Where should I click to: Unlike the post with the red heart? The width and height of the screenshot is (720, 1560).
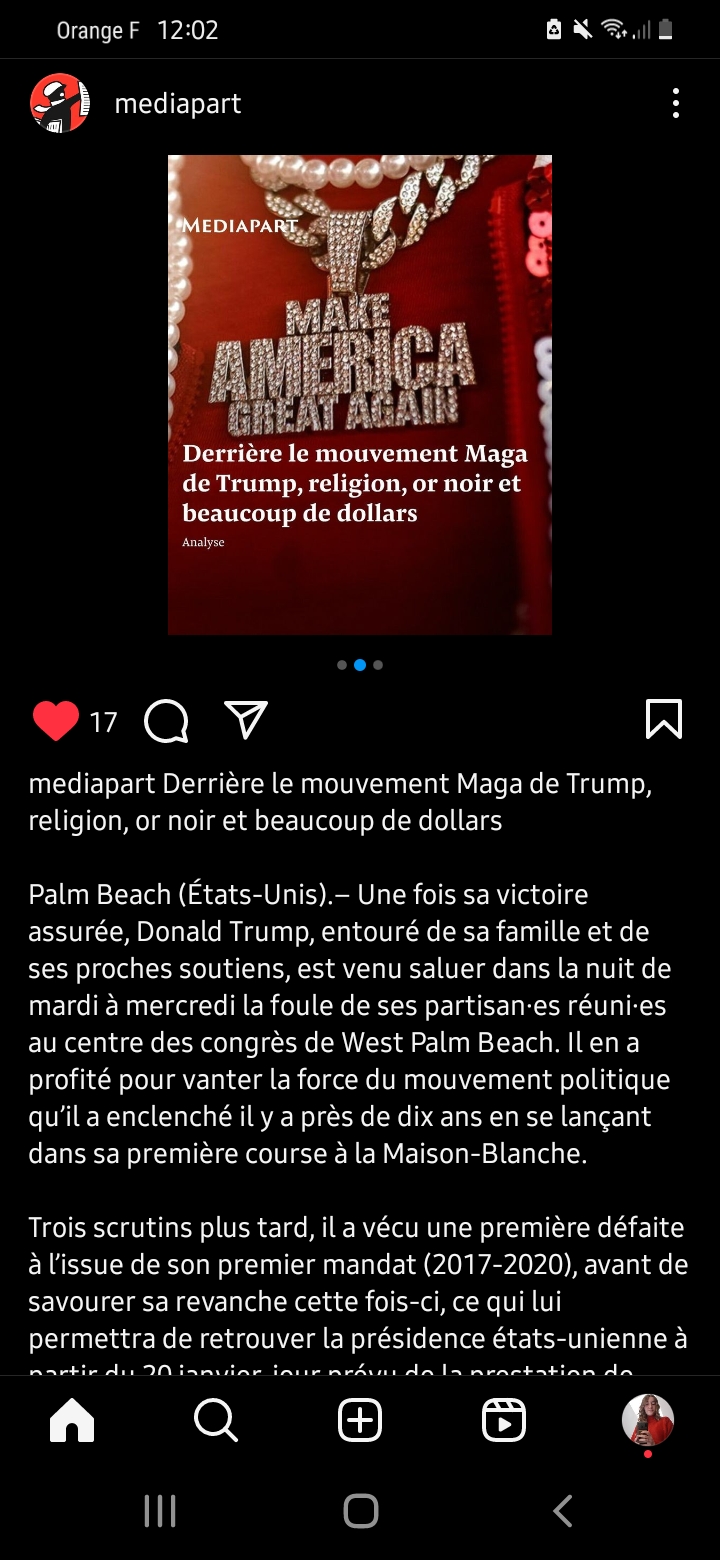point(56,721)
